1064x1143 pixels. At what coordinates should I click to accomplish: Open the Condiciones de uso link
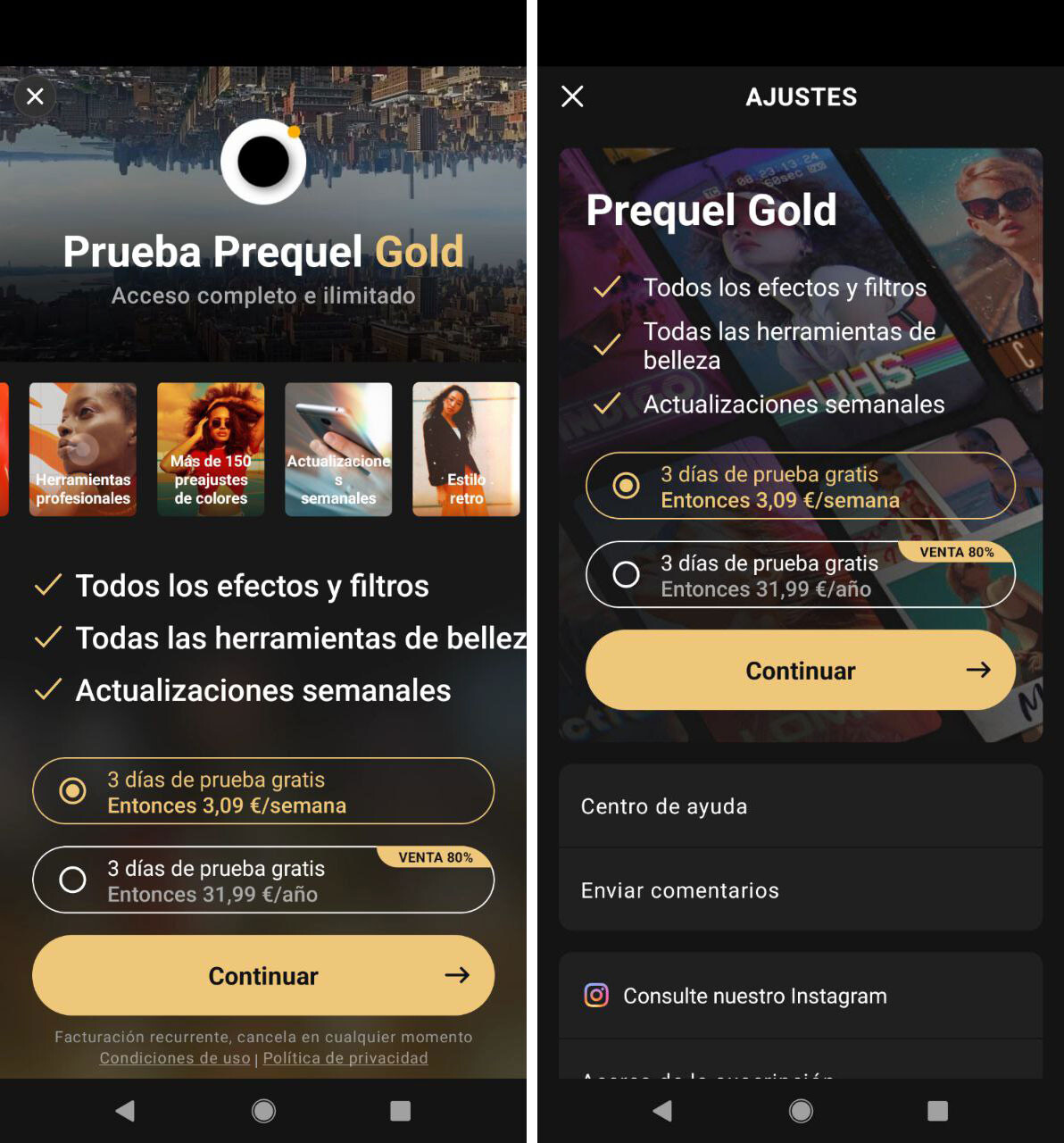(173, 1057)
